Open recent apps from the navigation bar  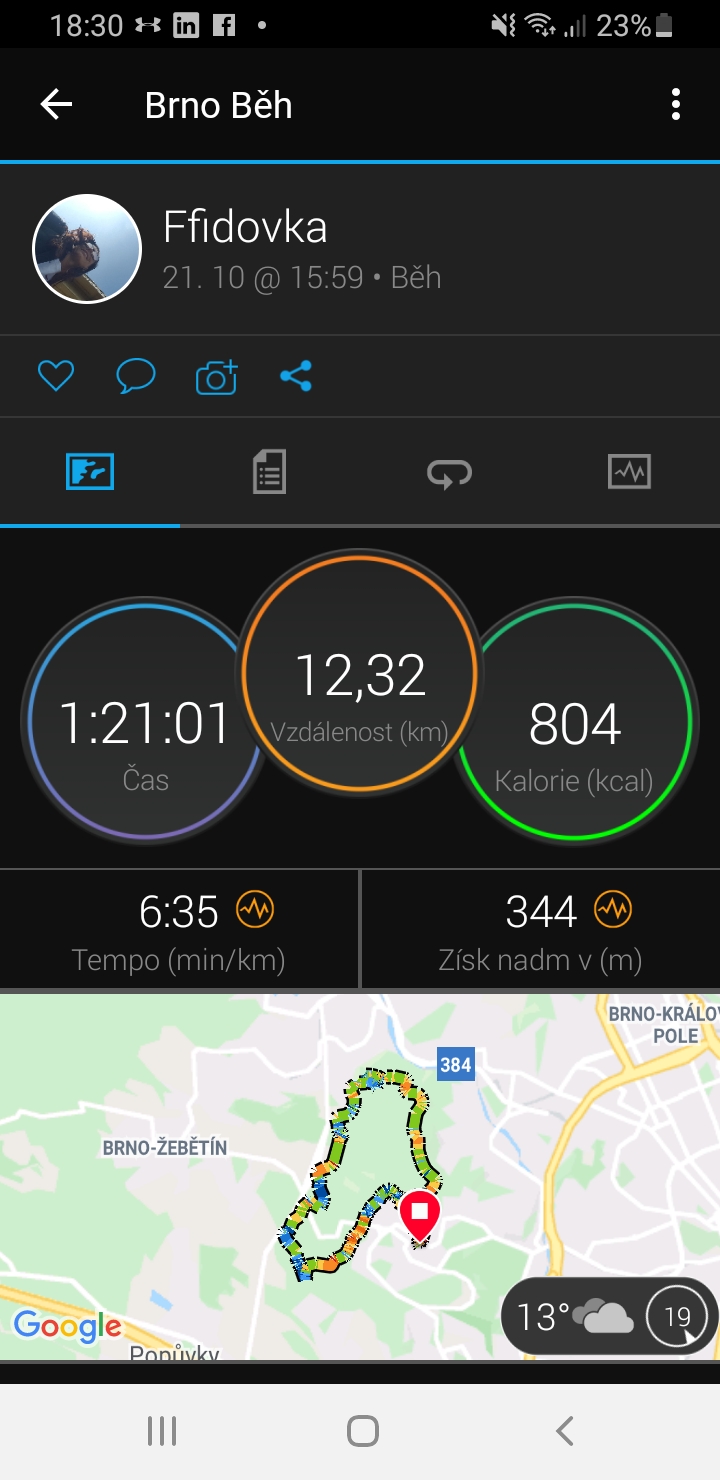tap(162, 1431)
